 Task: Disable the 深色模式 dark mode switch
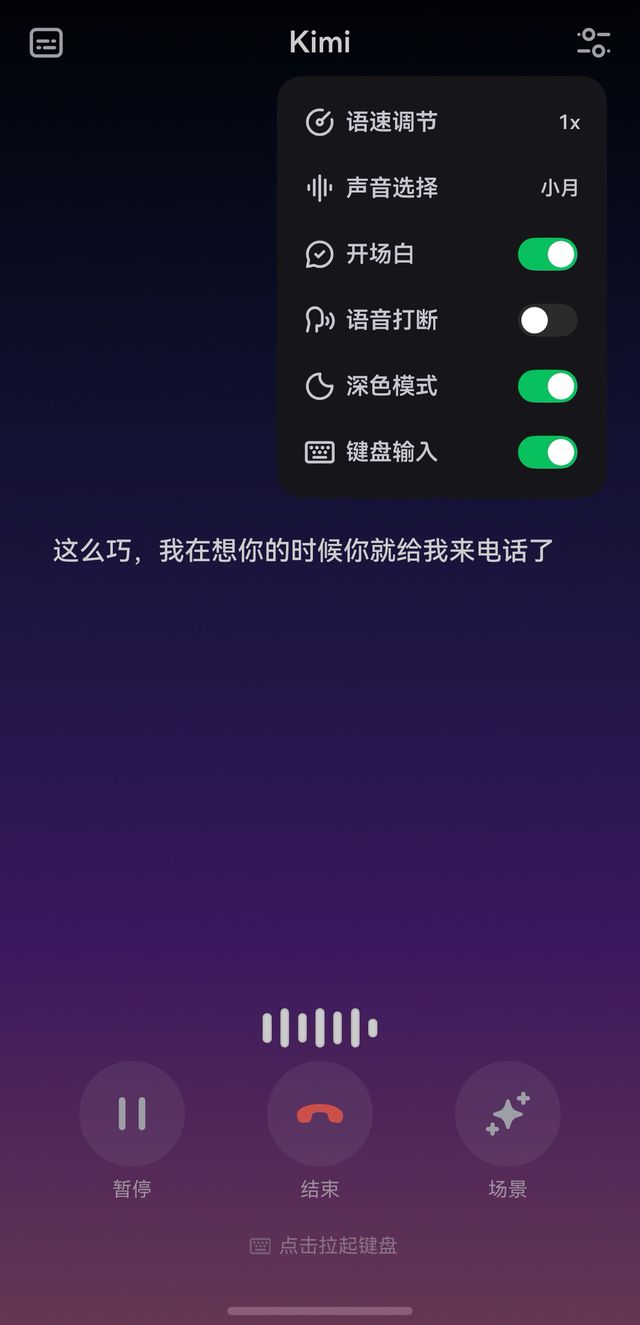[x=547, y=386]
